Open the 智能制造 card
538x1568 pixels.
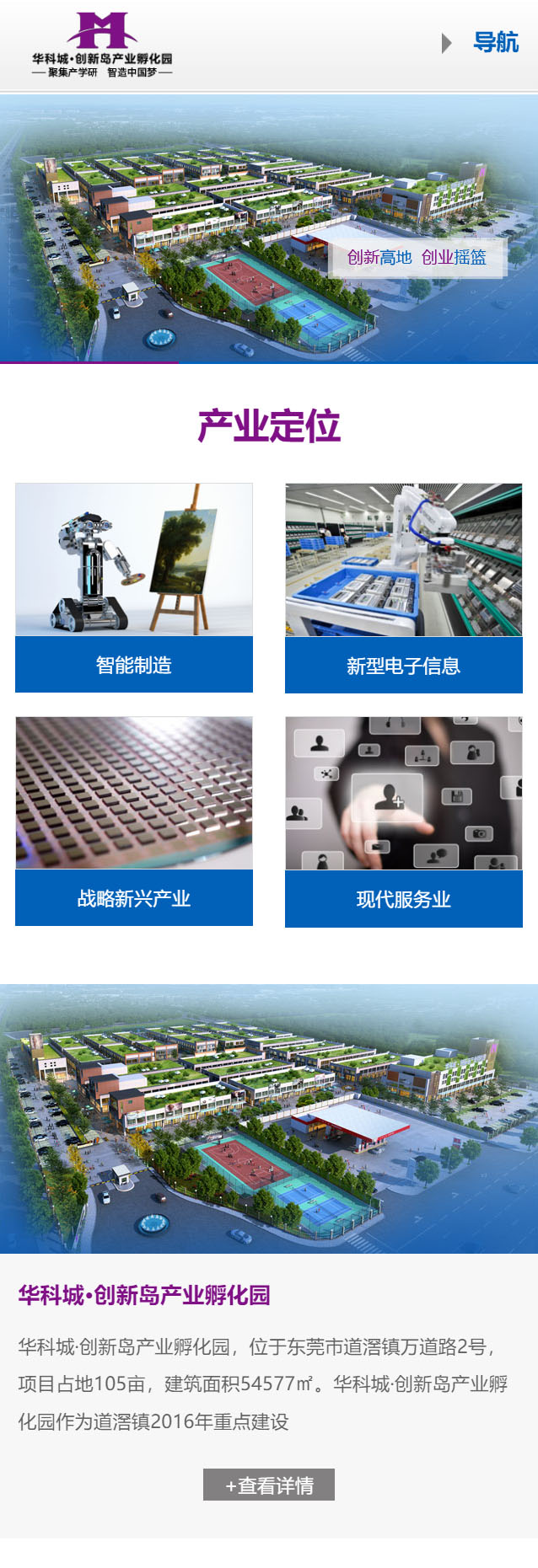click(x=134, y=665)
